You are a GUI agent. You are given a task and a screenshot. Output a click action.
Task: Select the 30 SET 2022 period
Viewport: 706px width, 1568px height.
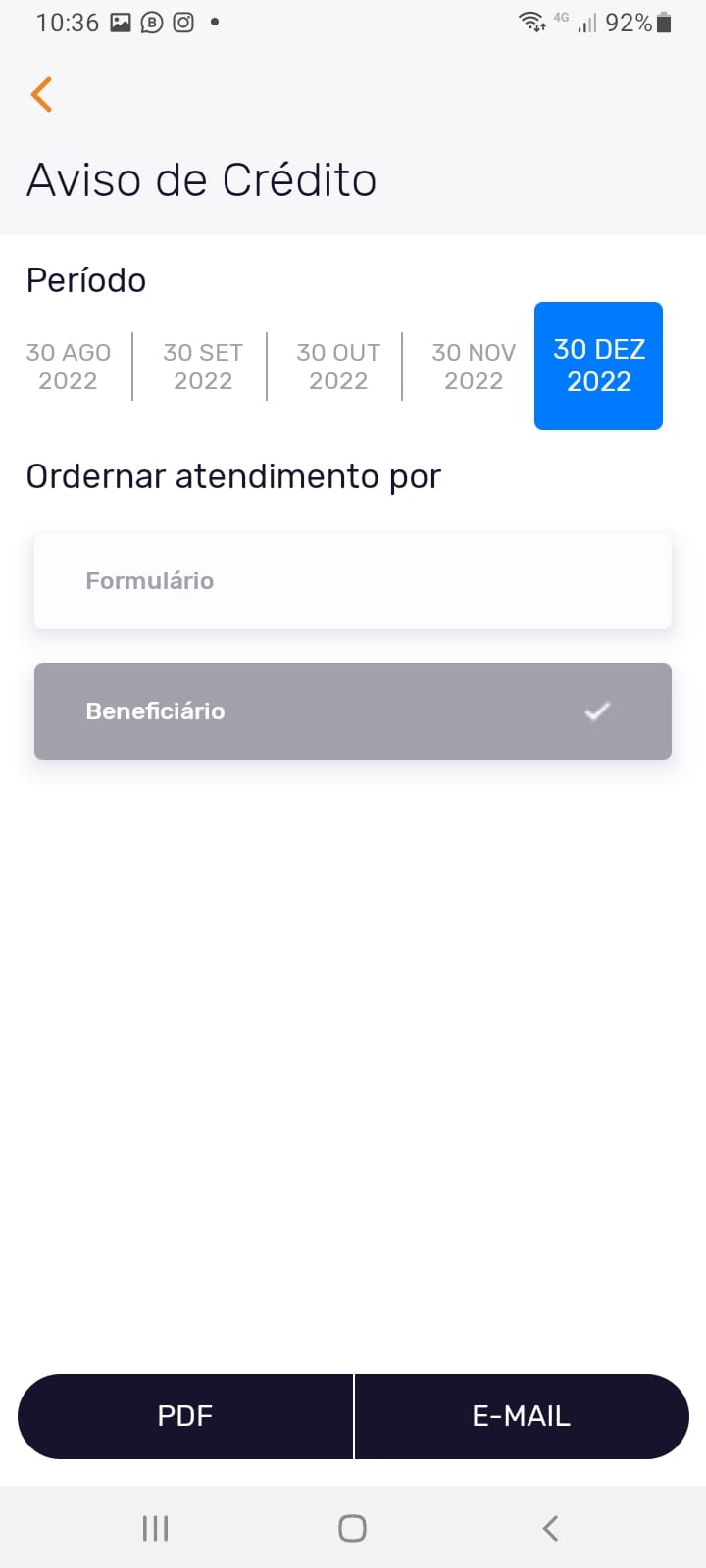coord(203,367)
